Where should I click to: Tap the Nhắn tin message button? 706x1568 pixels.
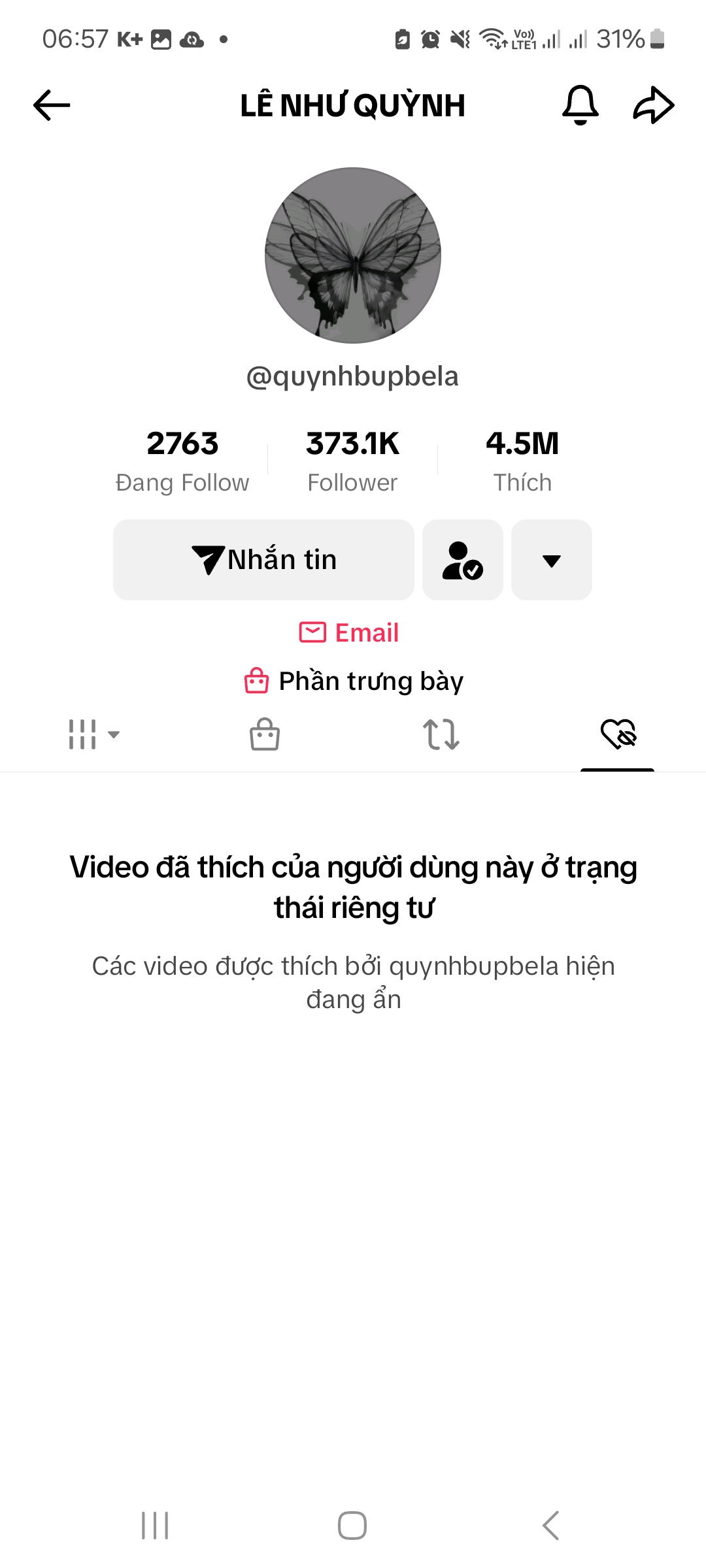tap(263, 560)
